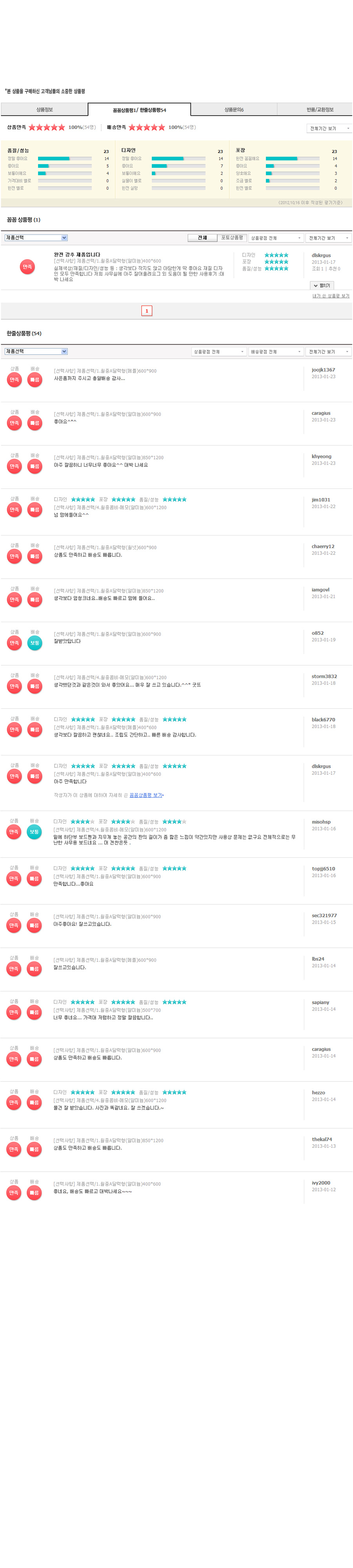Image resolution: width=353 pixels, height=1568 pixels.
Task: Filter by 포토상품평 photo reviews
Action: pos(232,238)
